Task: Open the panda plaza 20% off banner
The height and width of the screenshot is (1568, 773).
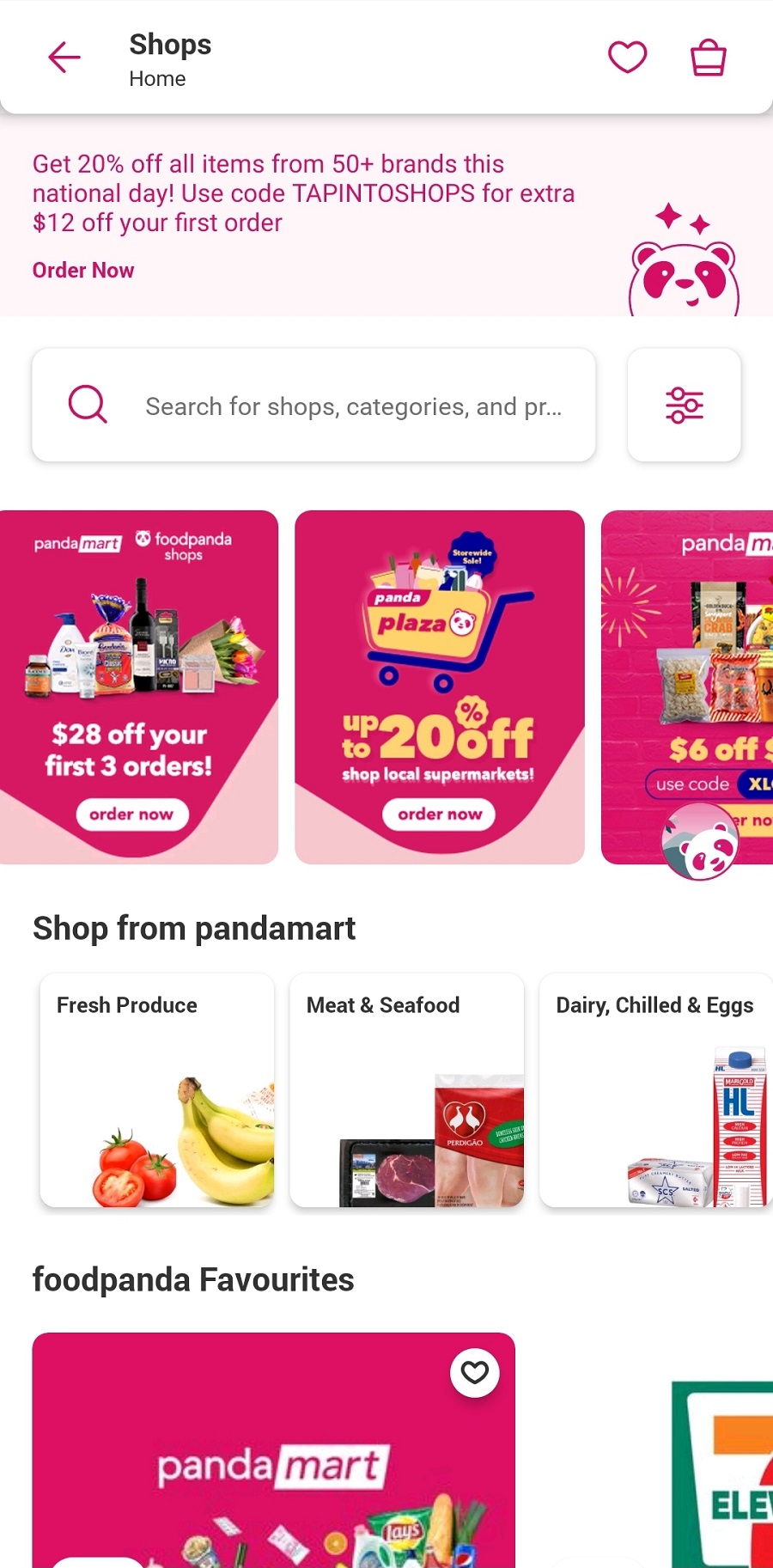Action: click(439, 687)
